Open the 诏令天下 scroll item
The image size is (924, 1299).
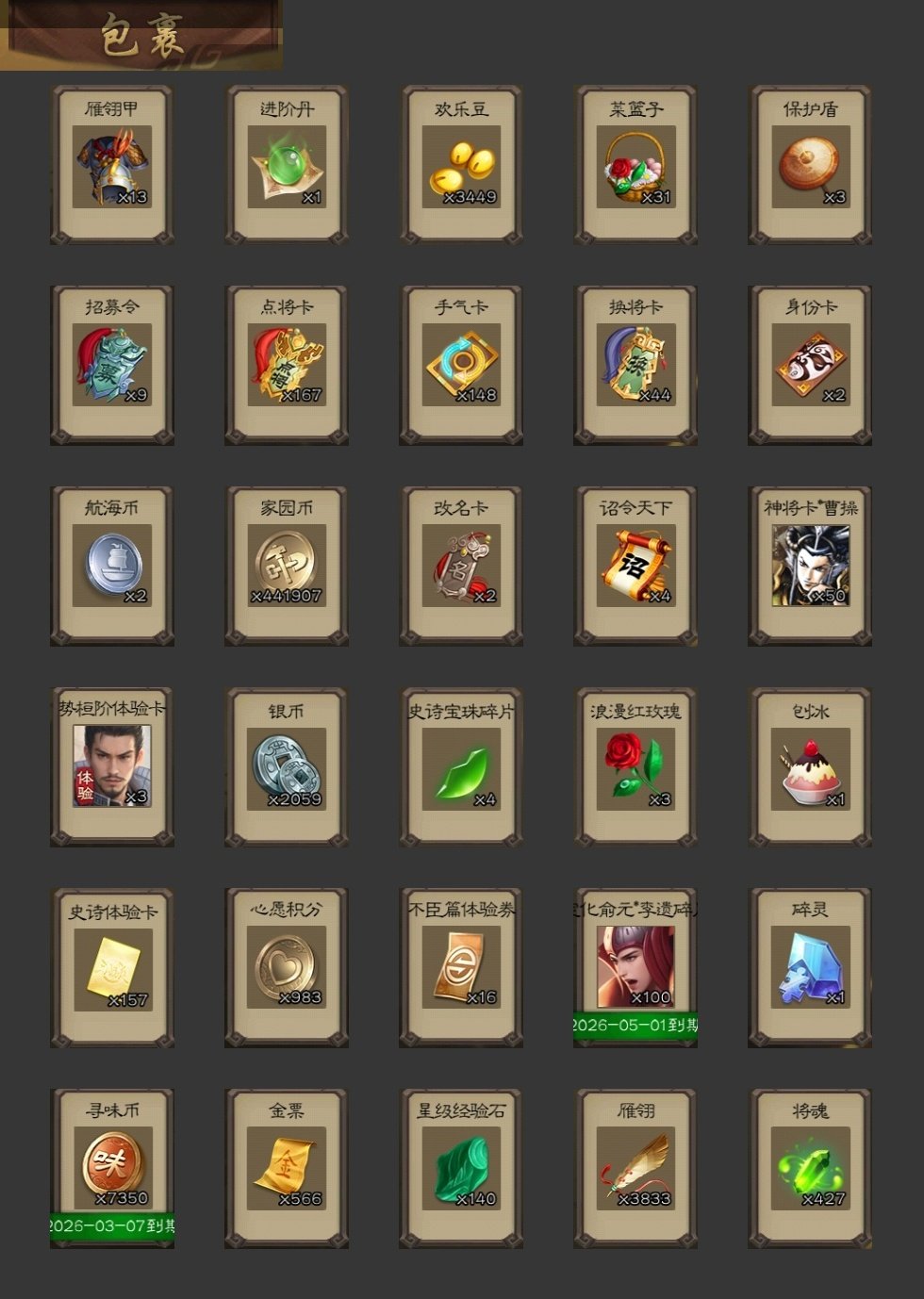click(635, 566)
